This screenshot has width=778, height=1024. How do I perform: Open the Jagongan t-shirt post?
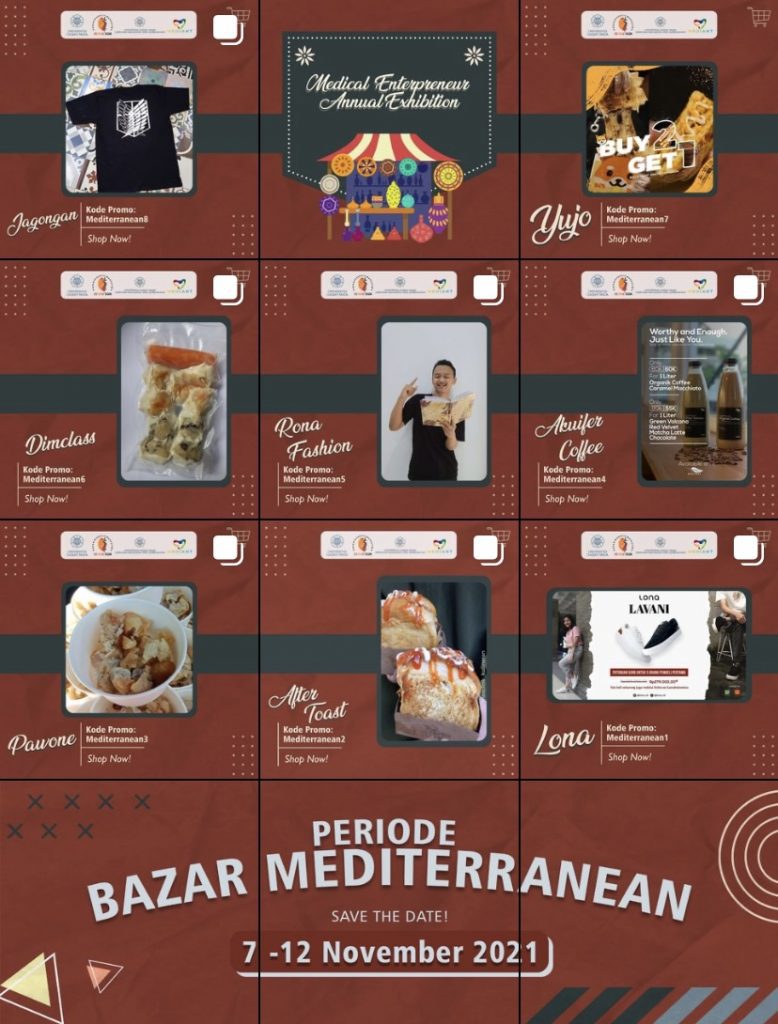click(129, 130)
